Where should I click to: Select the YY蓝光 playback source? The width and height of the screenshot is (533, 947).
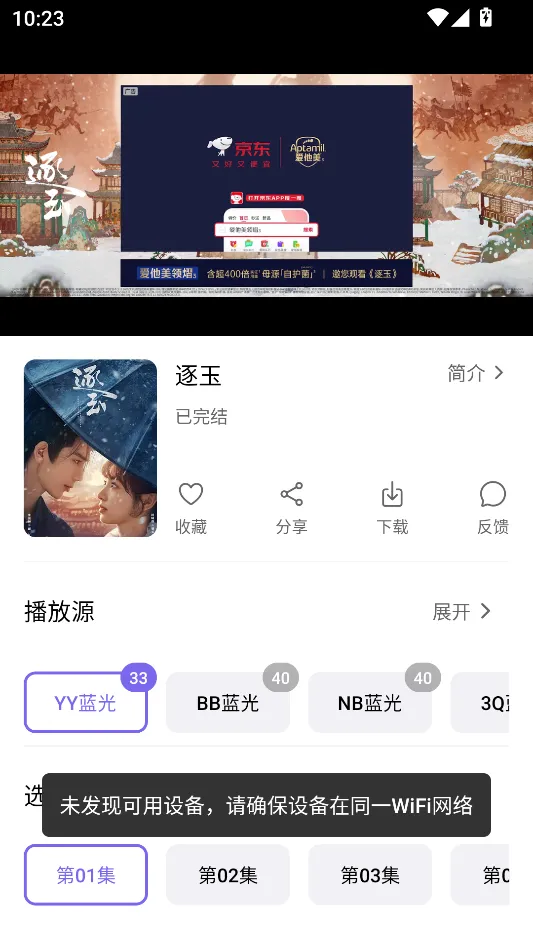[x=86, y=702]
